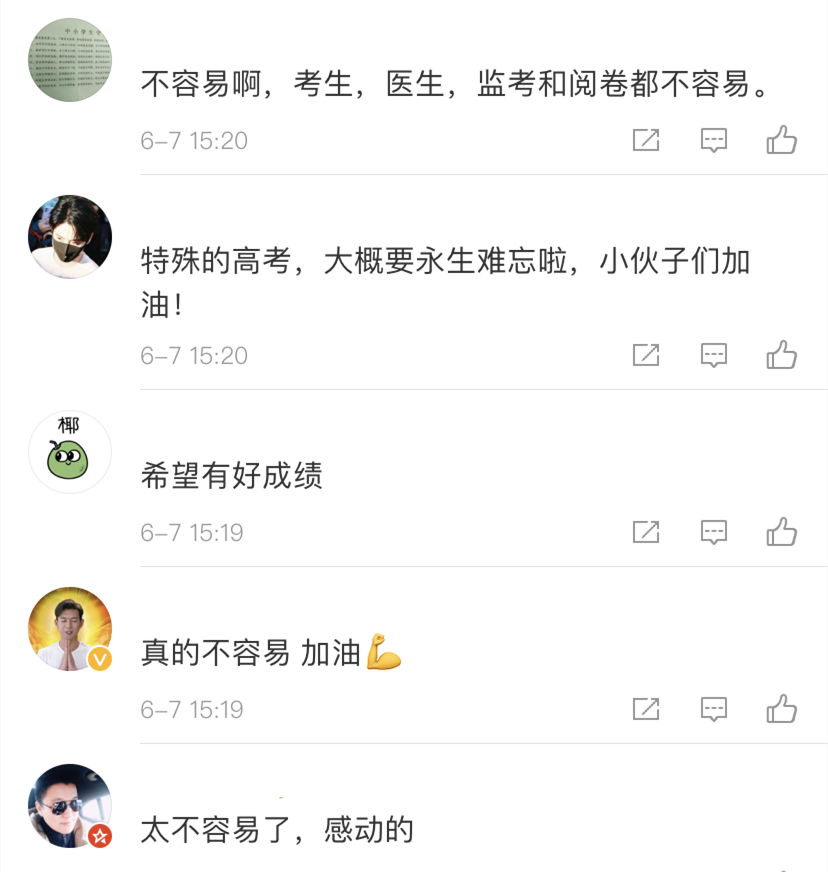The image size is (828, 872).
Task: Reply to the comment "特殊的高考"
Action: [x=713, y=355]
